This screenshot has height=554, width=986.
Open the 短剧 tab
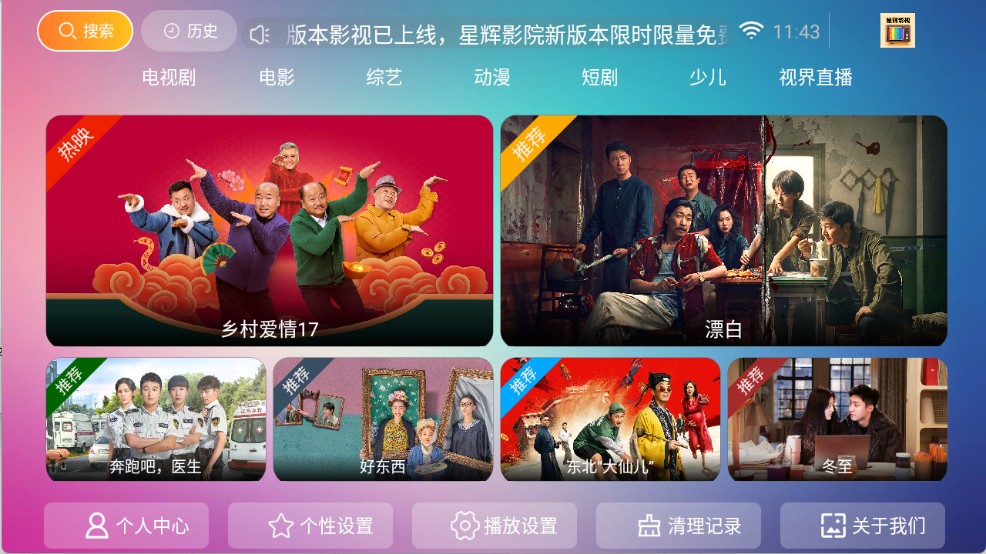pos(600,78)
